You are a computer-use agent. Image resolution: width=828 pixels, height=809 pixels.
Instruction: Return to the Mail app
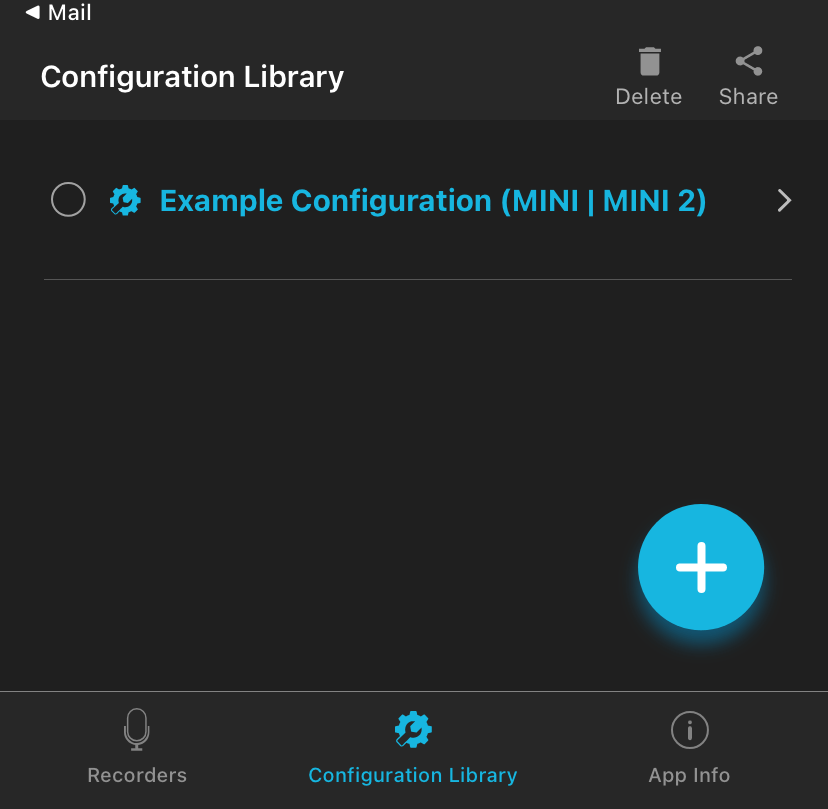point(58,13)
